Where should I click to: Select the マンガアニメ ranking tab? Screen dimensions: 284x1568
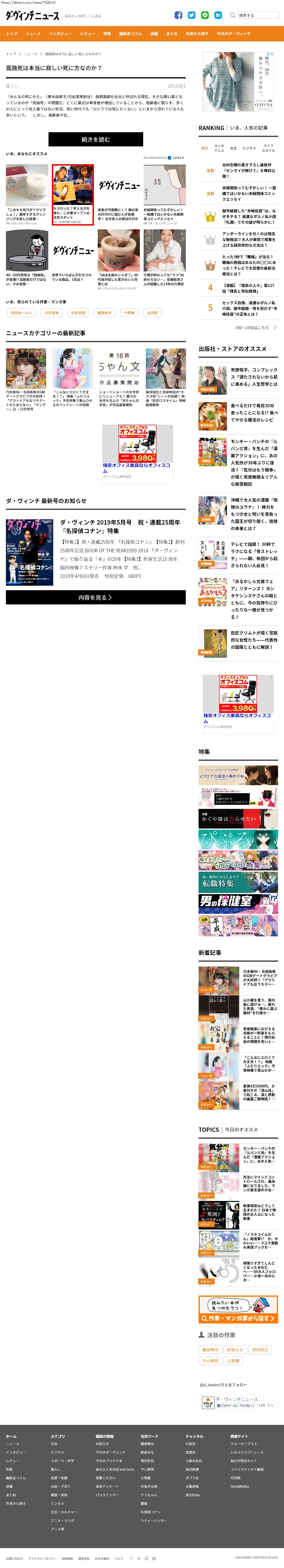pos(219,148)
